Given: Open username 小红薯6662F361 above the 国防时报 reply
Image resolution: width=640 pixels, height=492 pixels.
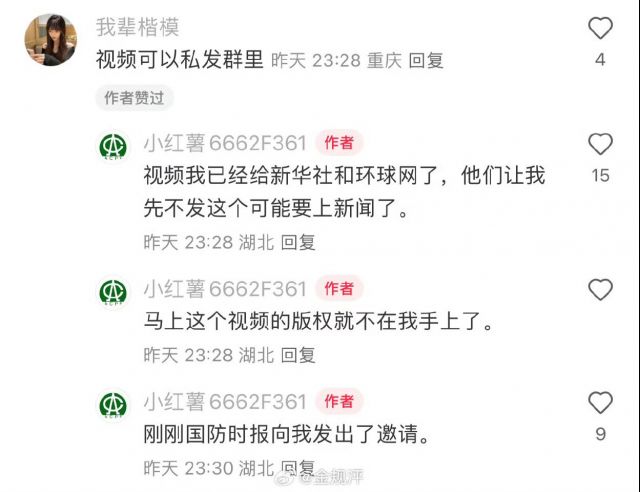Looking at the screenshot, I should (x=224, y=402).
